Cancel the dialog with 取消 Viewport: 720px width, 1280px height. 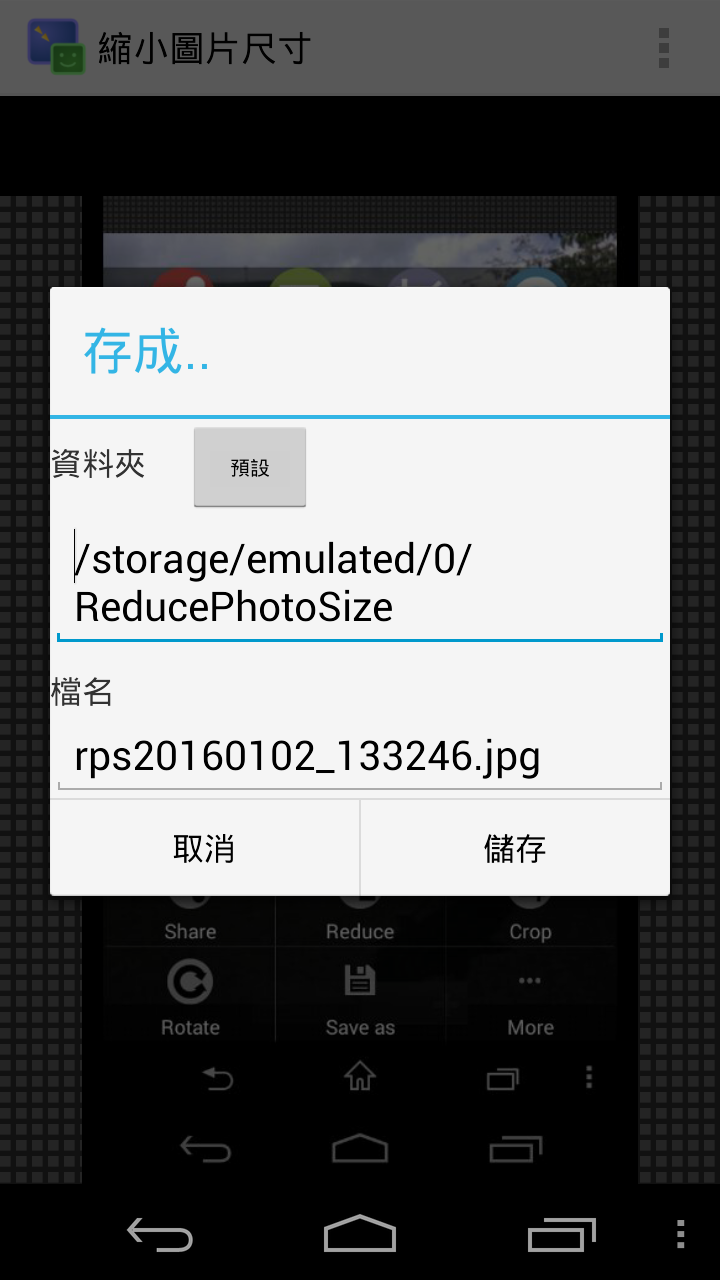[x=204, y=847]
